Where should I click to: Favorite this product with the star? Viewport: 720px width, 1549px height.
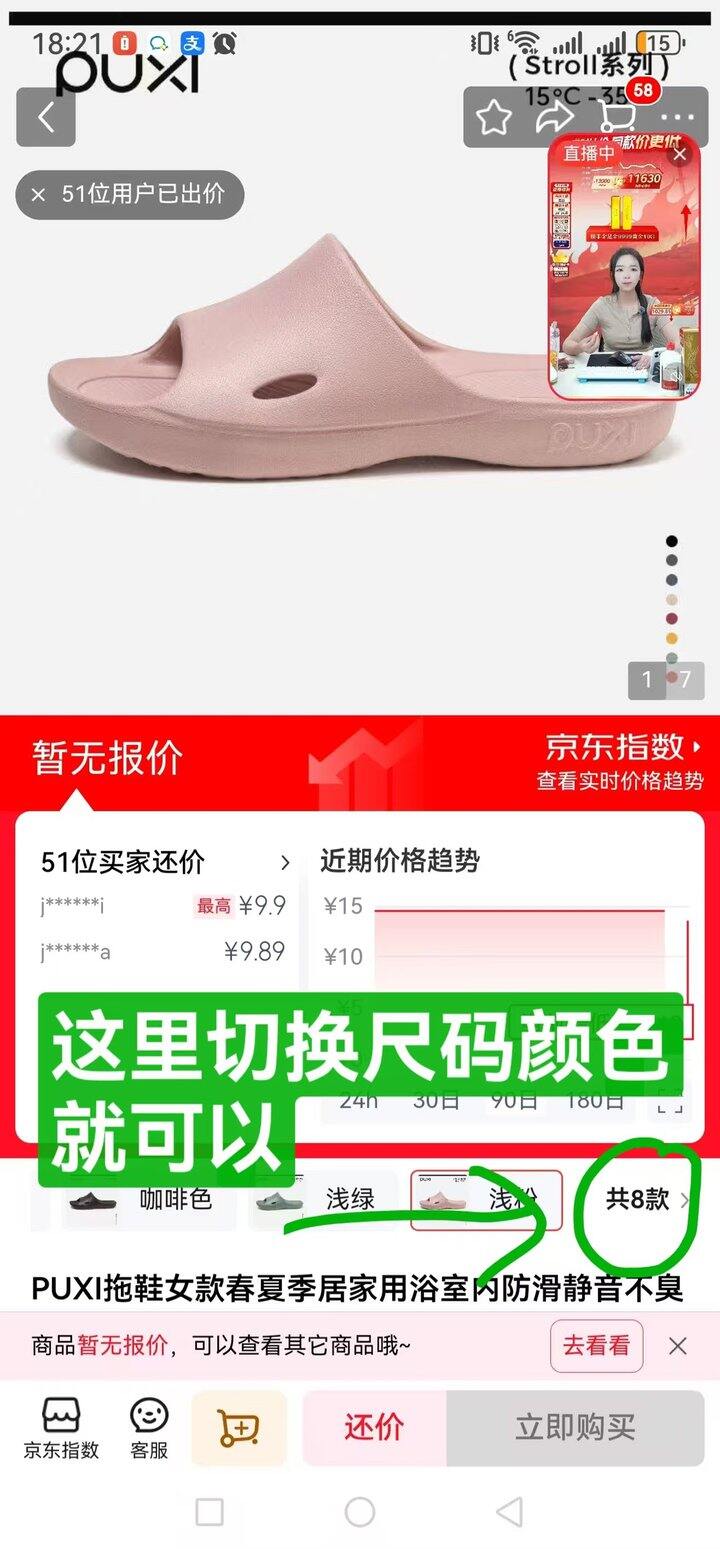[493, 118]
